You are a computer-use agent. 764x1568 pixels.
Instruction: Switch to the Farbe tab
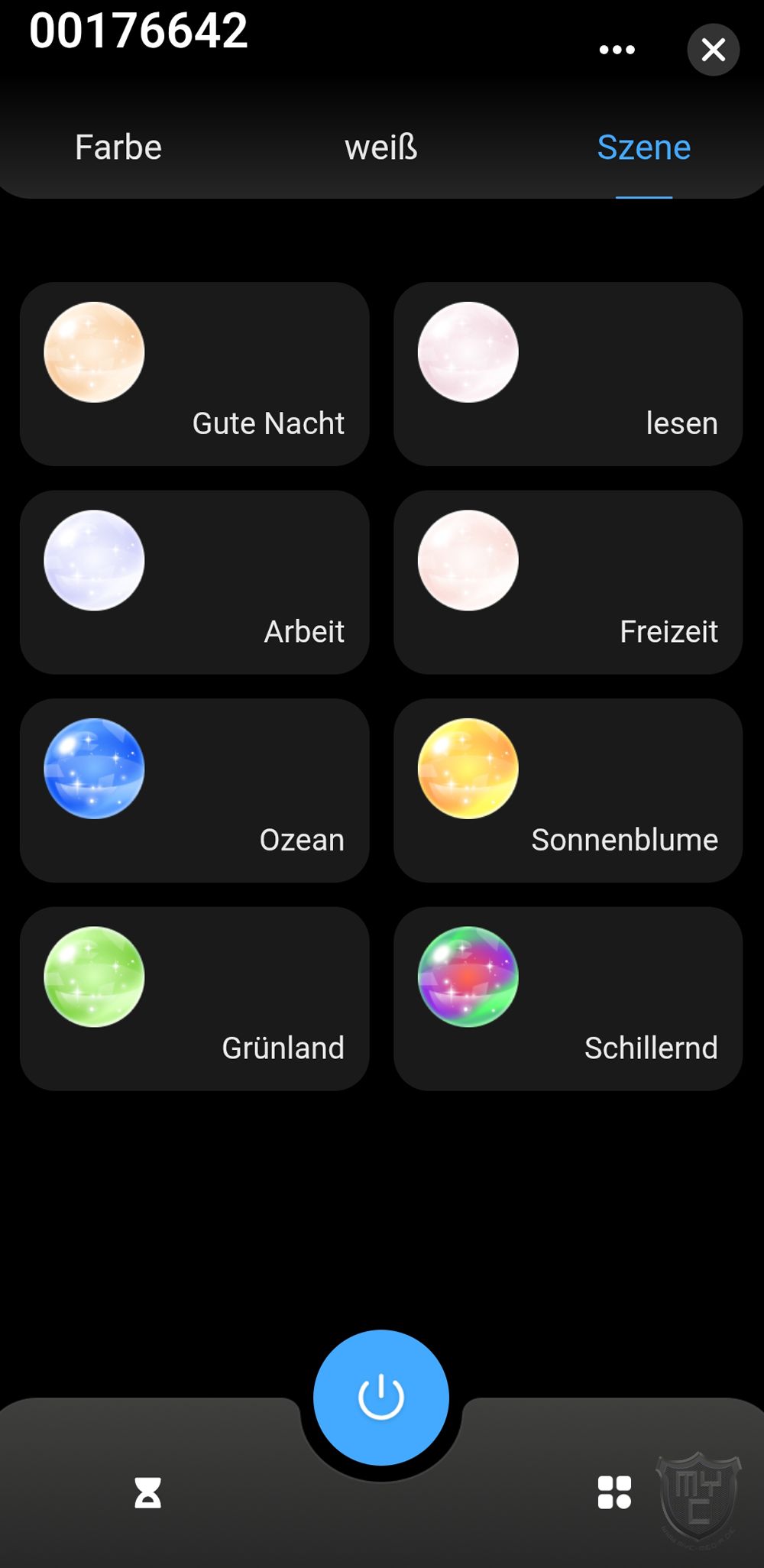tap(118, 147)
